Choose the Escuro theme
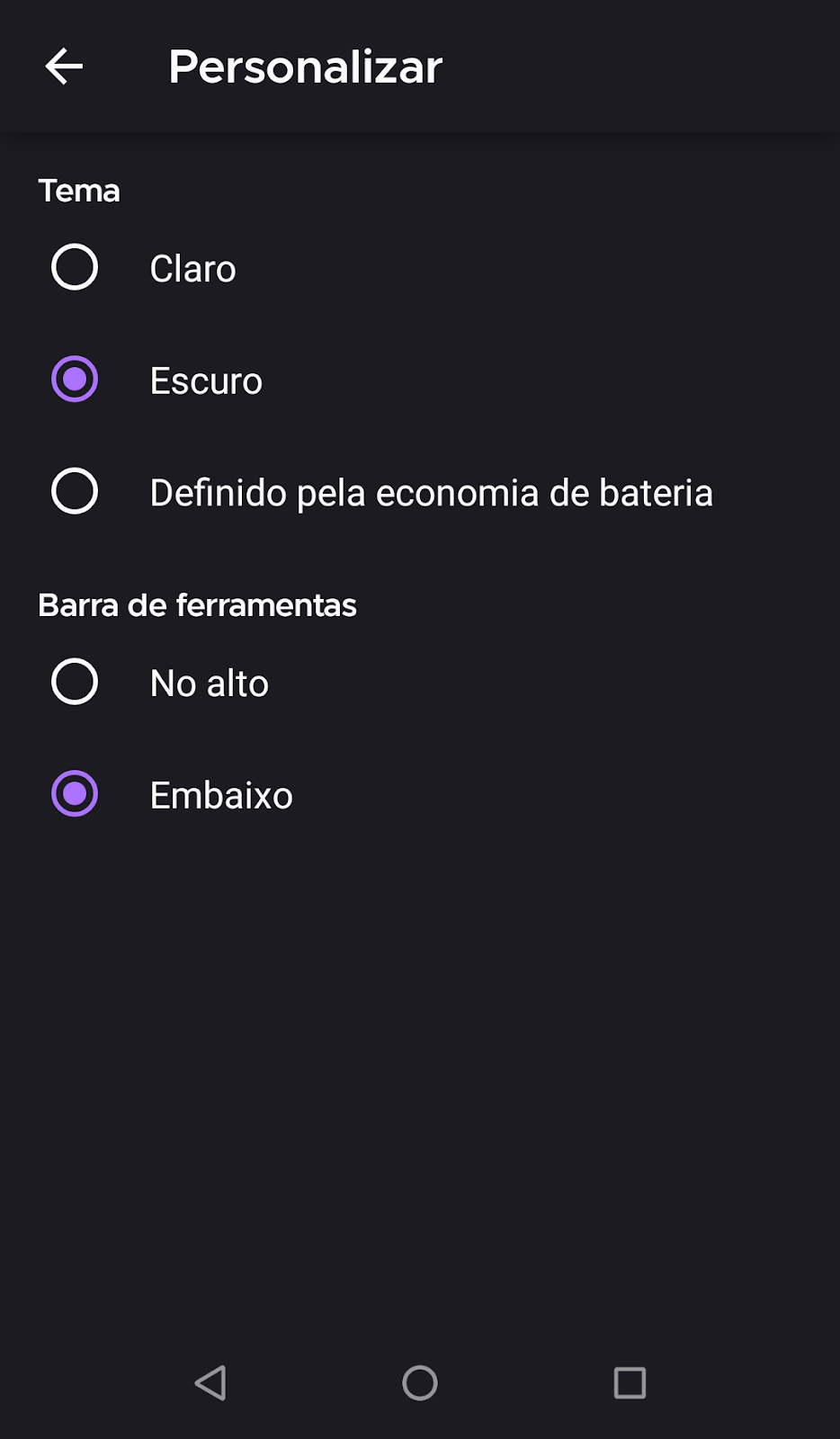The width and height of the screenshot is (840, 1439). click(75, 380)
